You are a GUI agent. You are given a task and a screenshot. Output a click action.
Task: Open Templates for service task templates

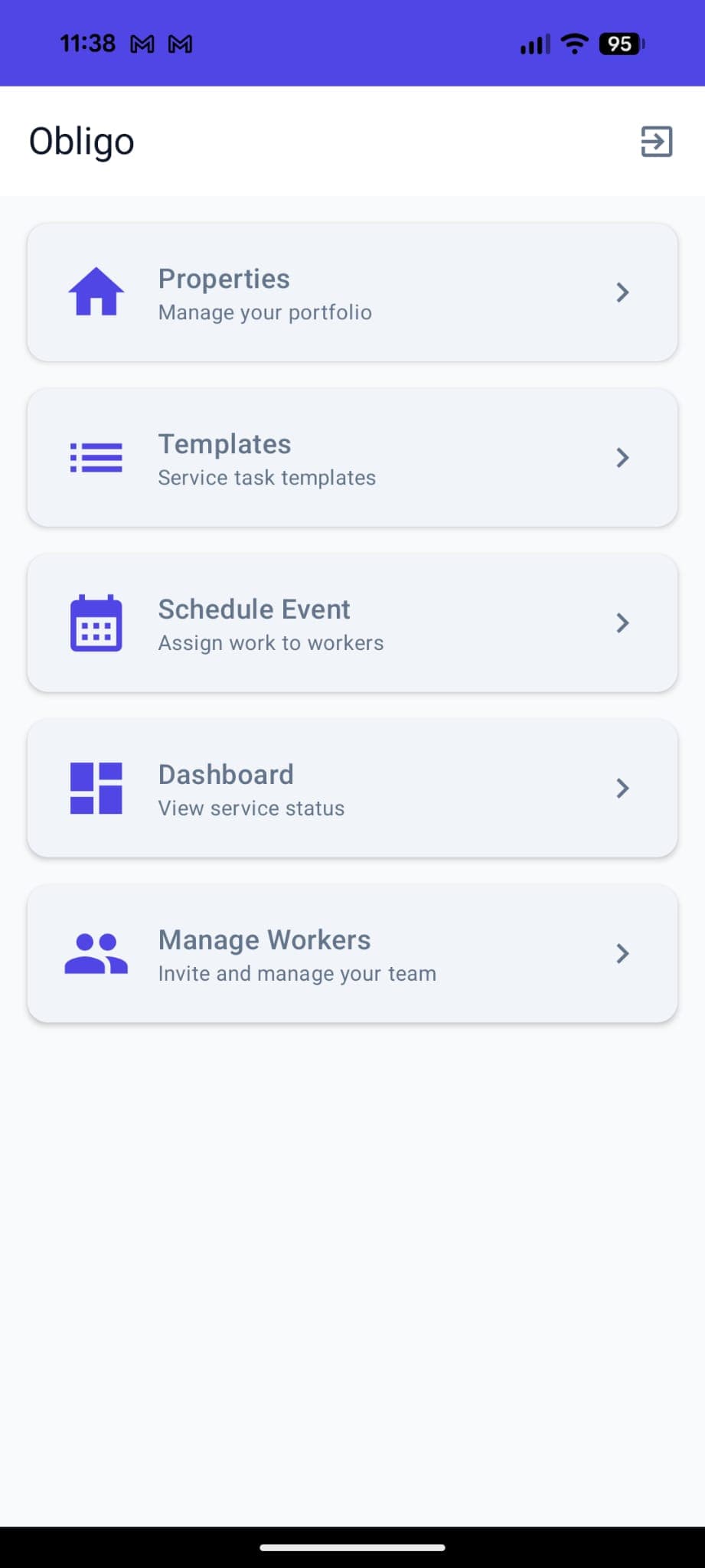click(x=352, y=457)
